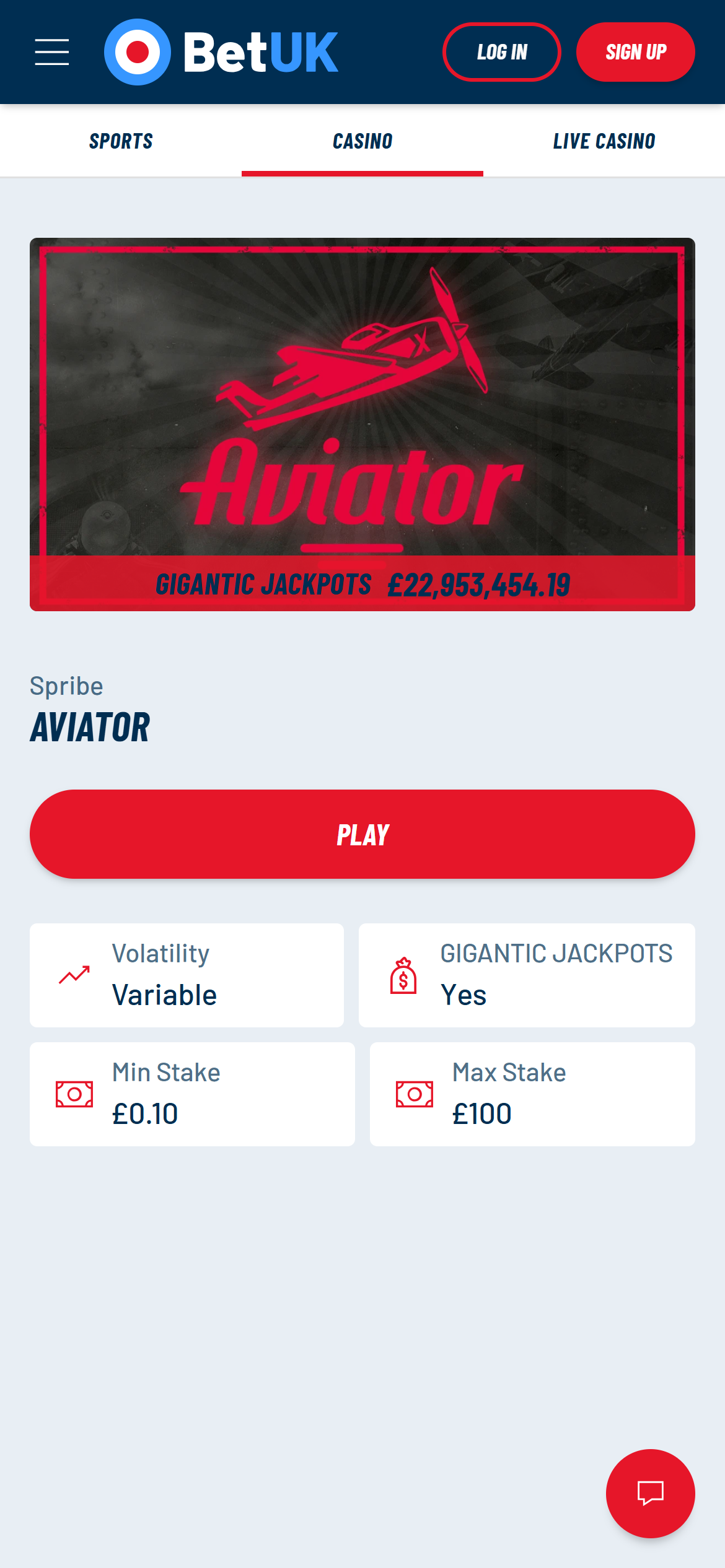The width and height of the screenshot is (725, 1568).
Task: Select the Min Stake banknote icon
Action: pyautogui.click(x=73, y=1093)
